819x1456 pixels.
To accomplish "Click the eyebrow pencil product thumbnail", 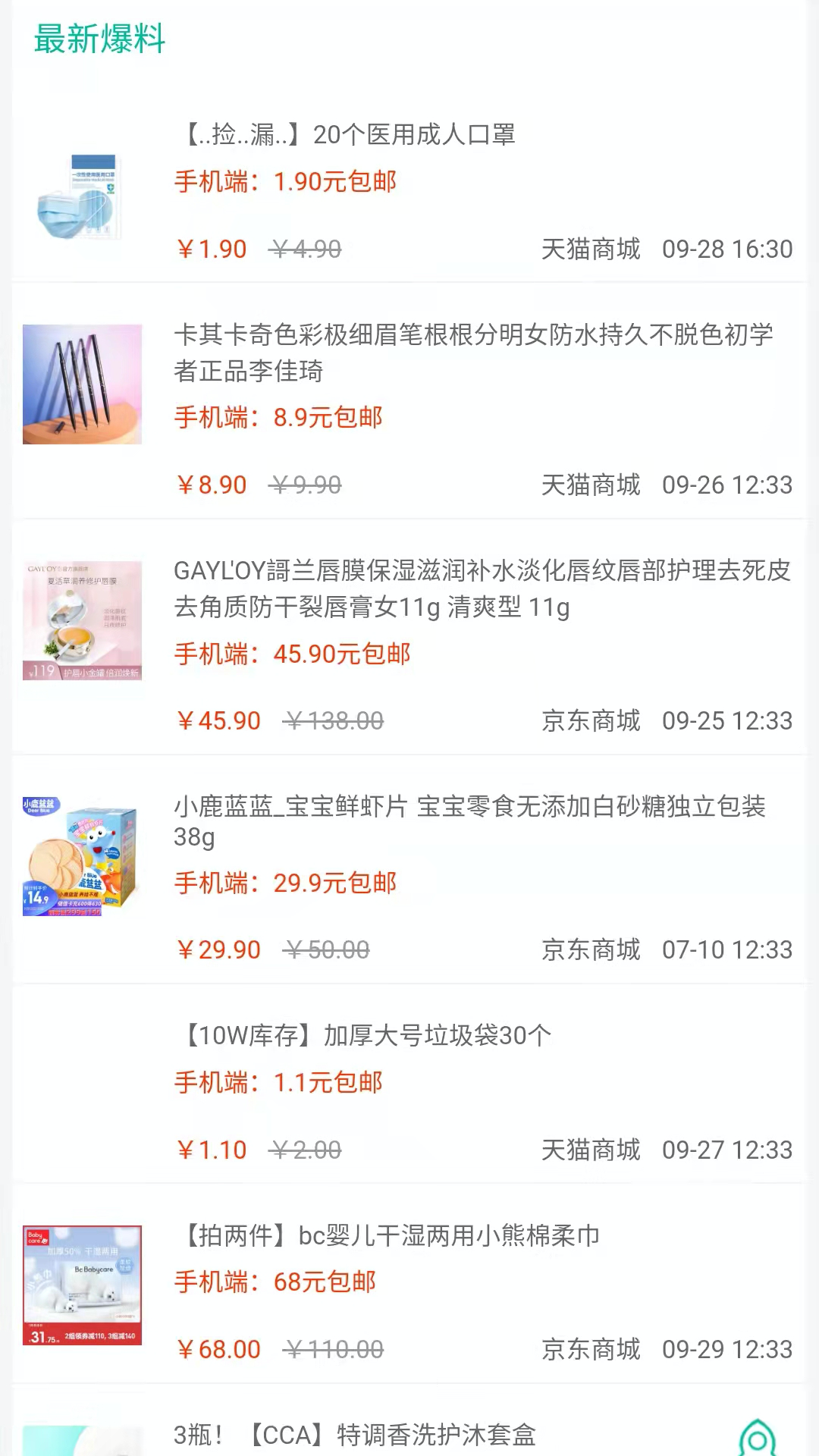I will click(x=81, y=384).
